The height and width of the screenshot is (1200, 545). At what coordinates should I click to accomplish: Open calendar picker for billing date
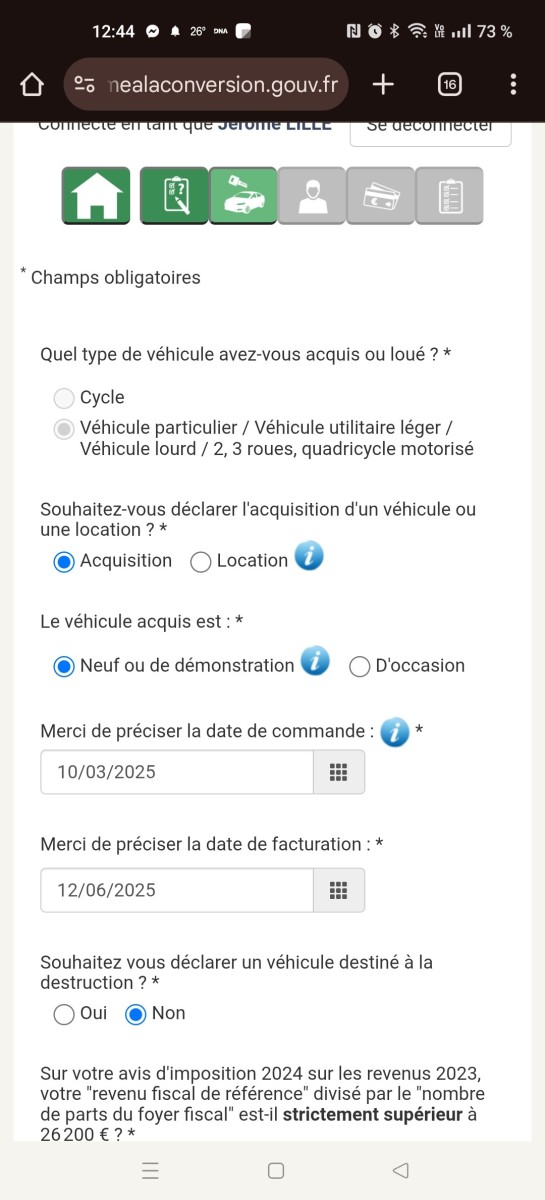tap(339, 890)
